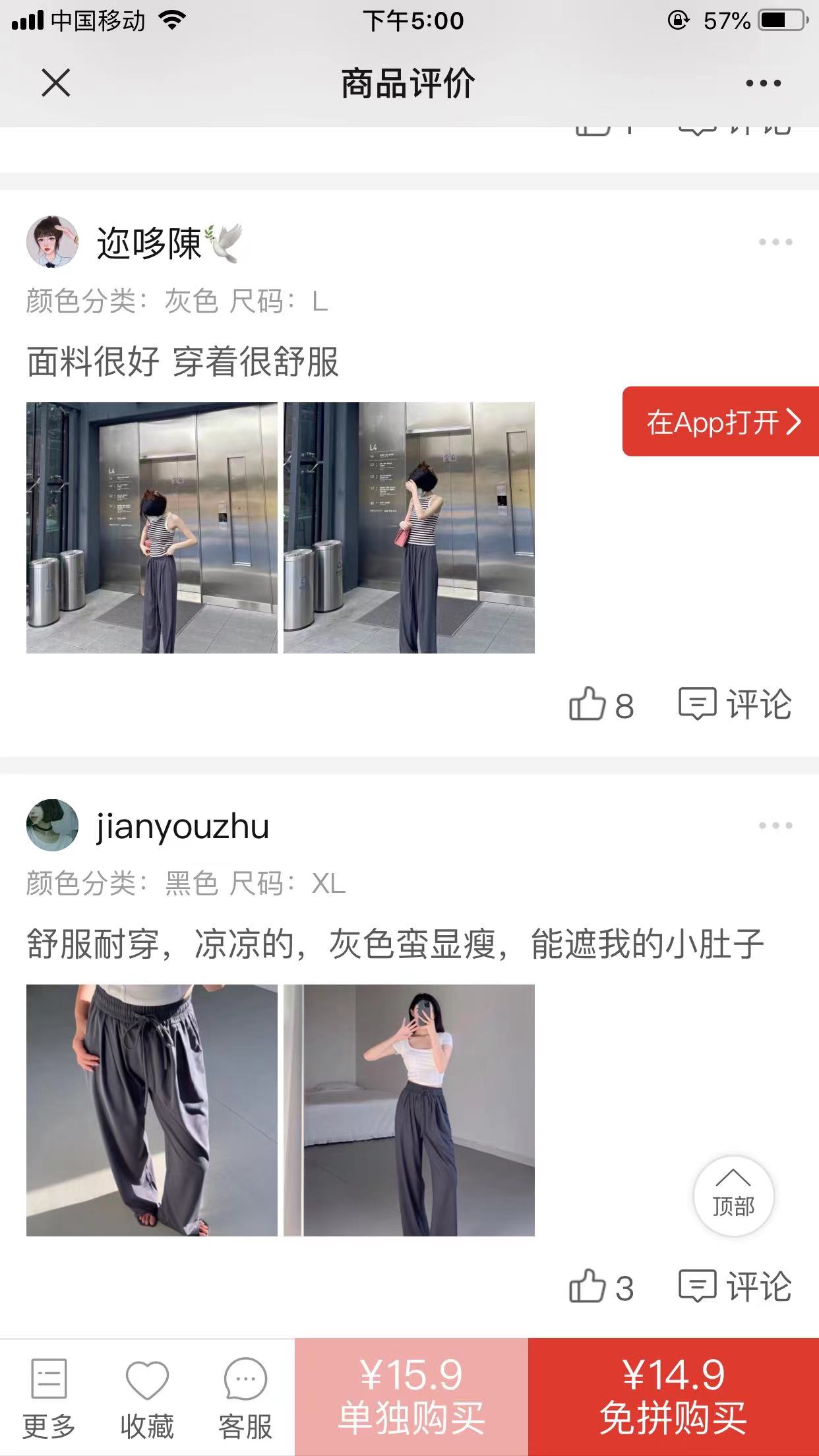Tap 在App打开 button
The width and height of the screenshot is (819, 1456).
pos(722,421)
